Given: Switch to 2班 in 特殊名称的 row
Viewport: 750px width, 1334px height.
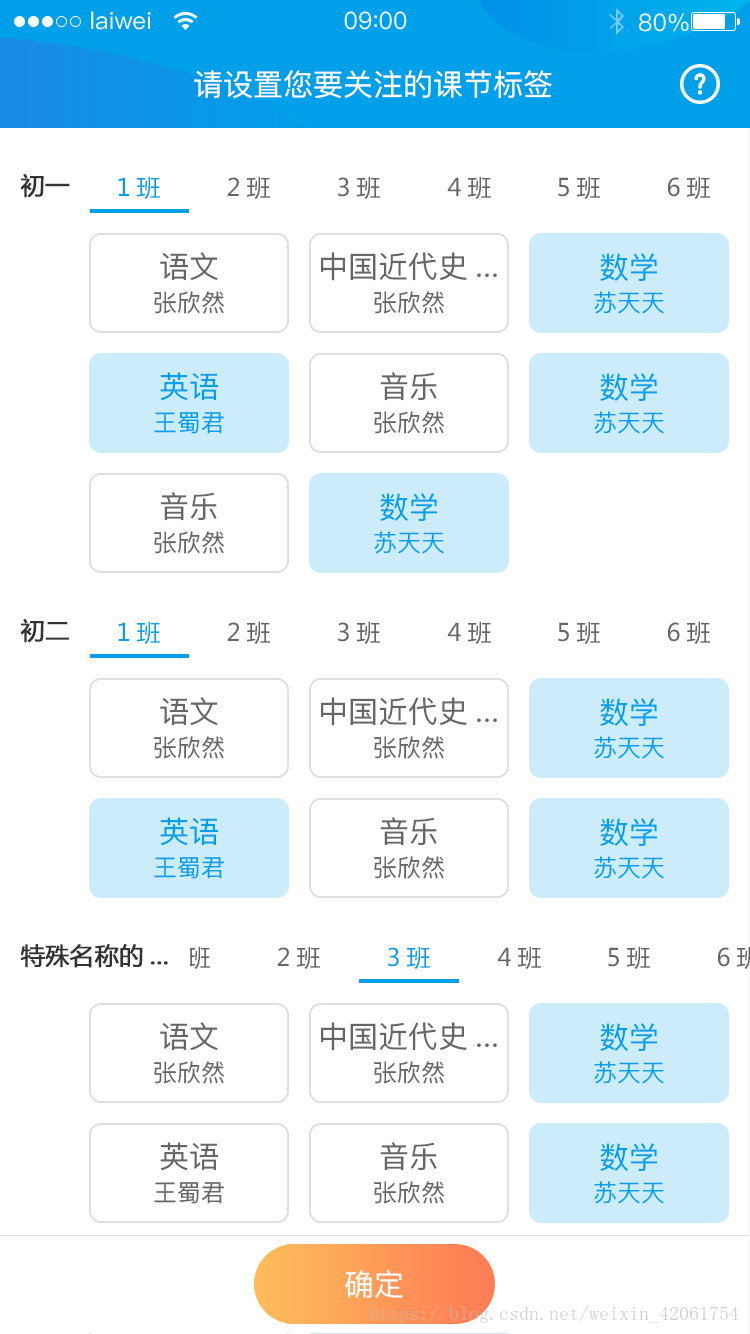Looking at the screenshot, I should [299, 958].
